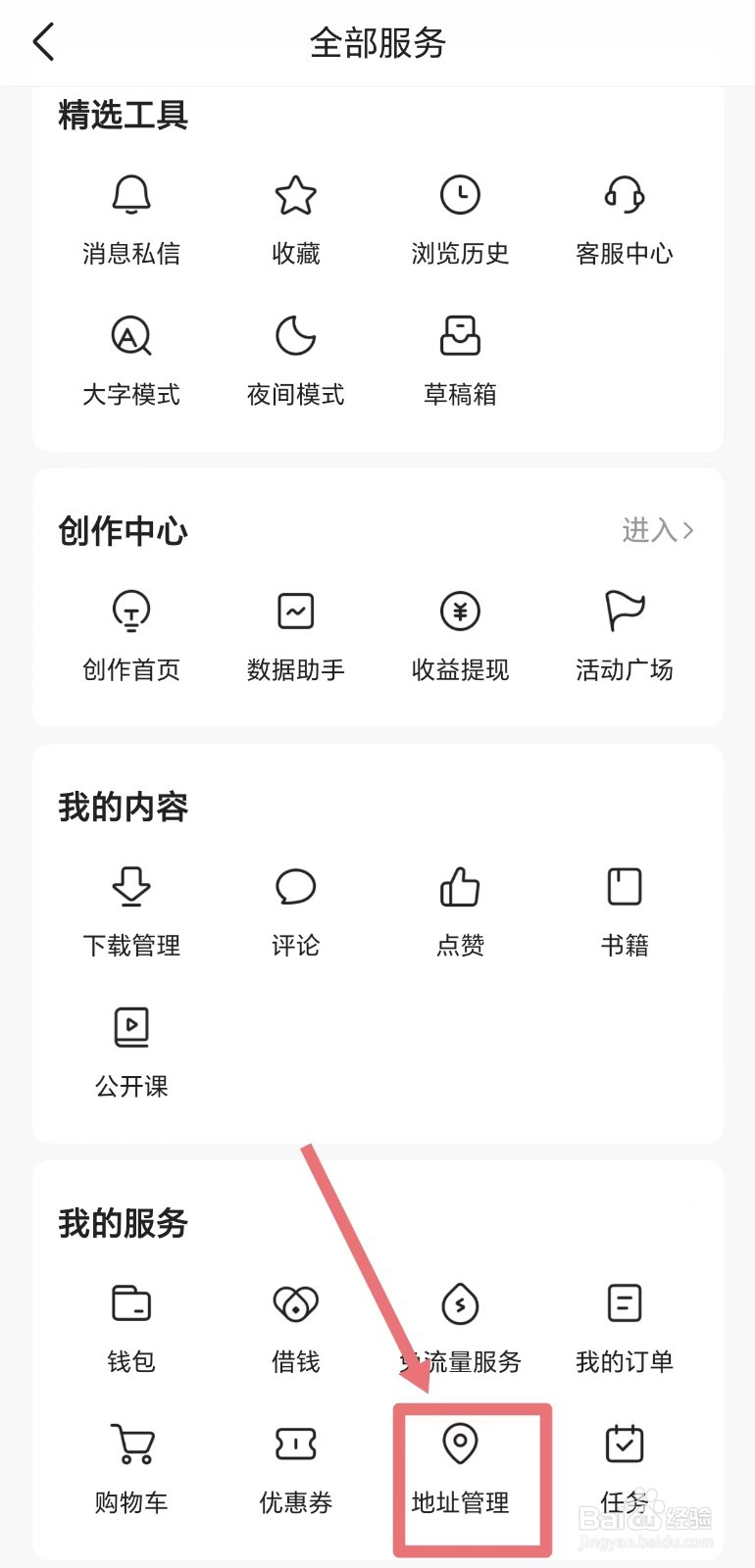Image resolution: width=755 pixels, height=1568 pixels.
Task: Open 购物车 shopping cart
Action: pyautogui.click(x=131, y=1470)
